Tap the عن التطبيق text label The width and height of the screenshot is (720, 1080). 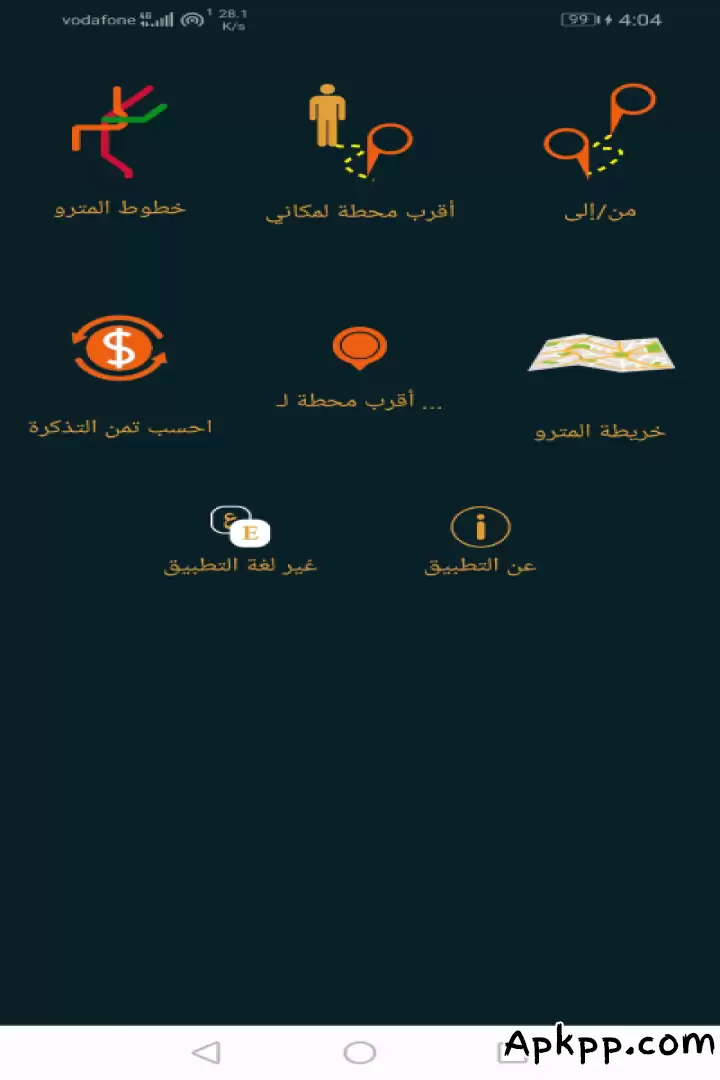click(x=480, y=565)
